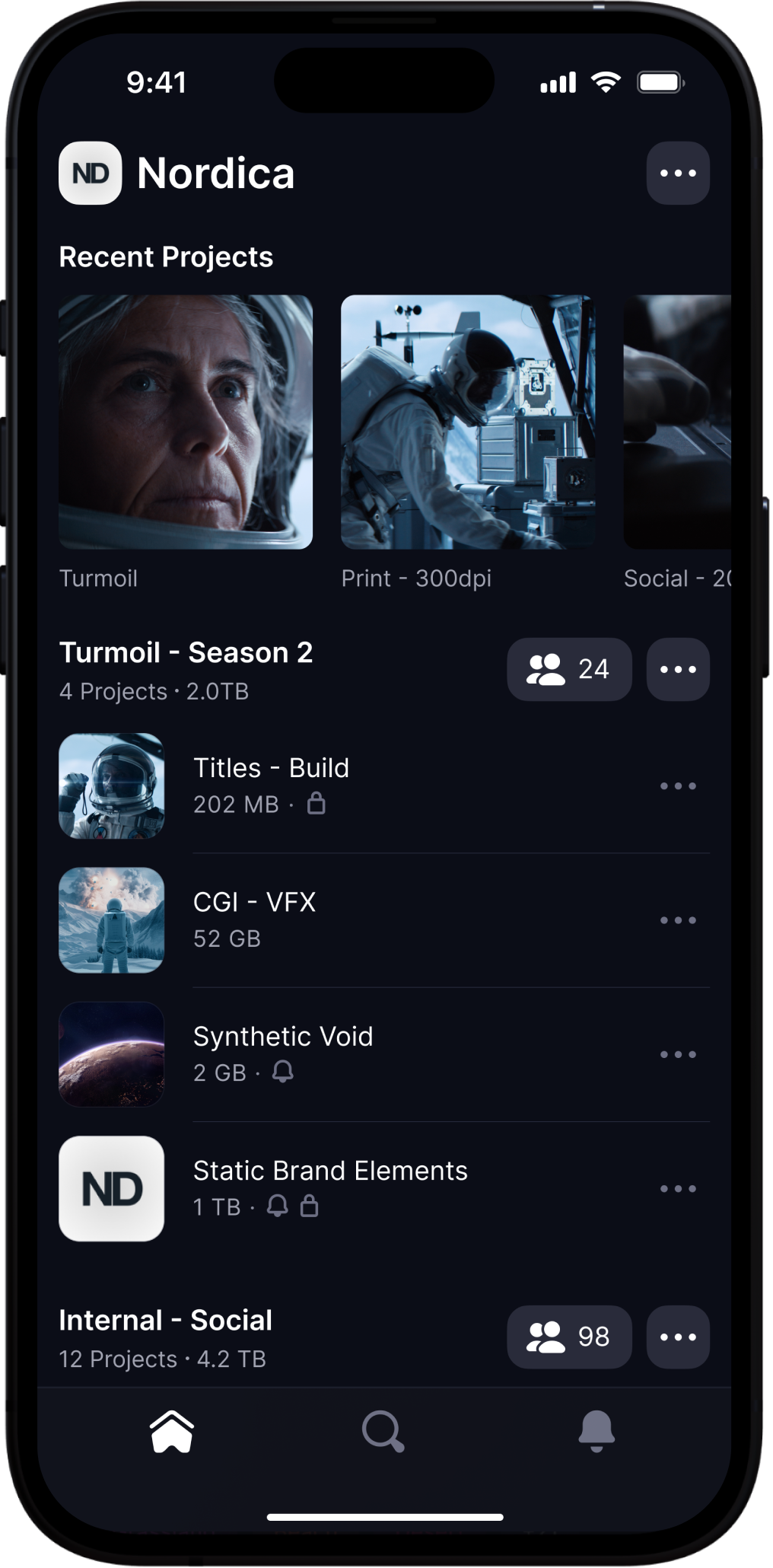
Task: Switch to the Notifications tab
Action: (596, 1432)
